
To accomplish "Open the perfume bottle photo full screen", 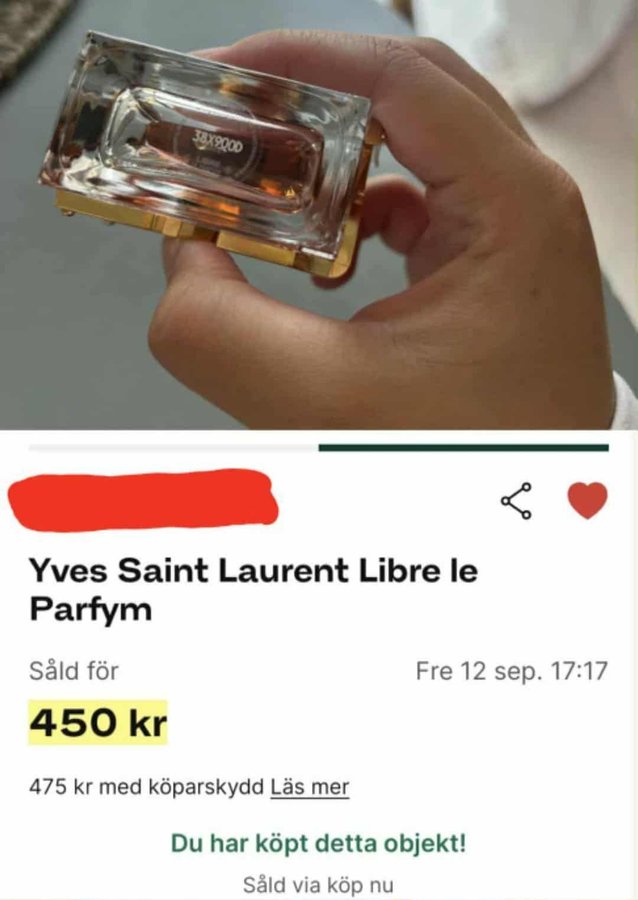I will 318,215.
